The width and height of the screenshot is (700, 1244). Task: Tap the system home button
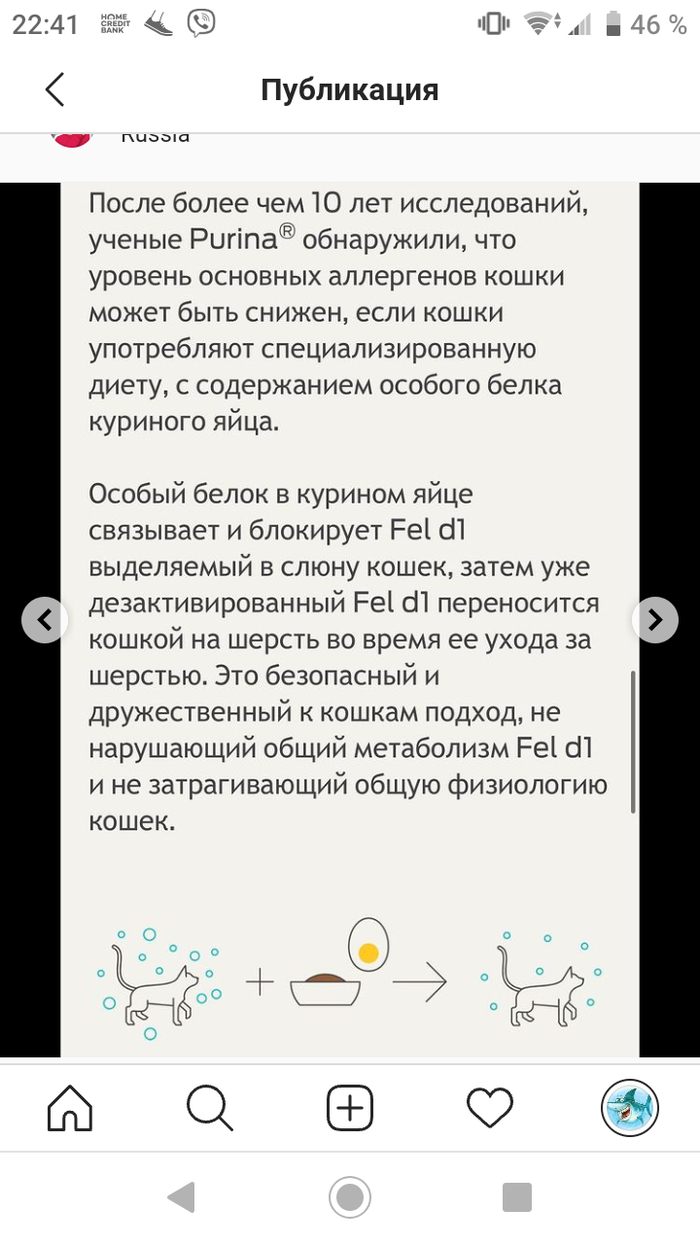pos(350,1197)
